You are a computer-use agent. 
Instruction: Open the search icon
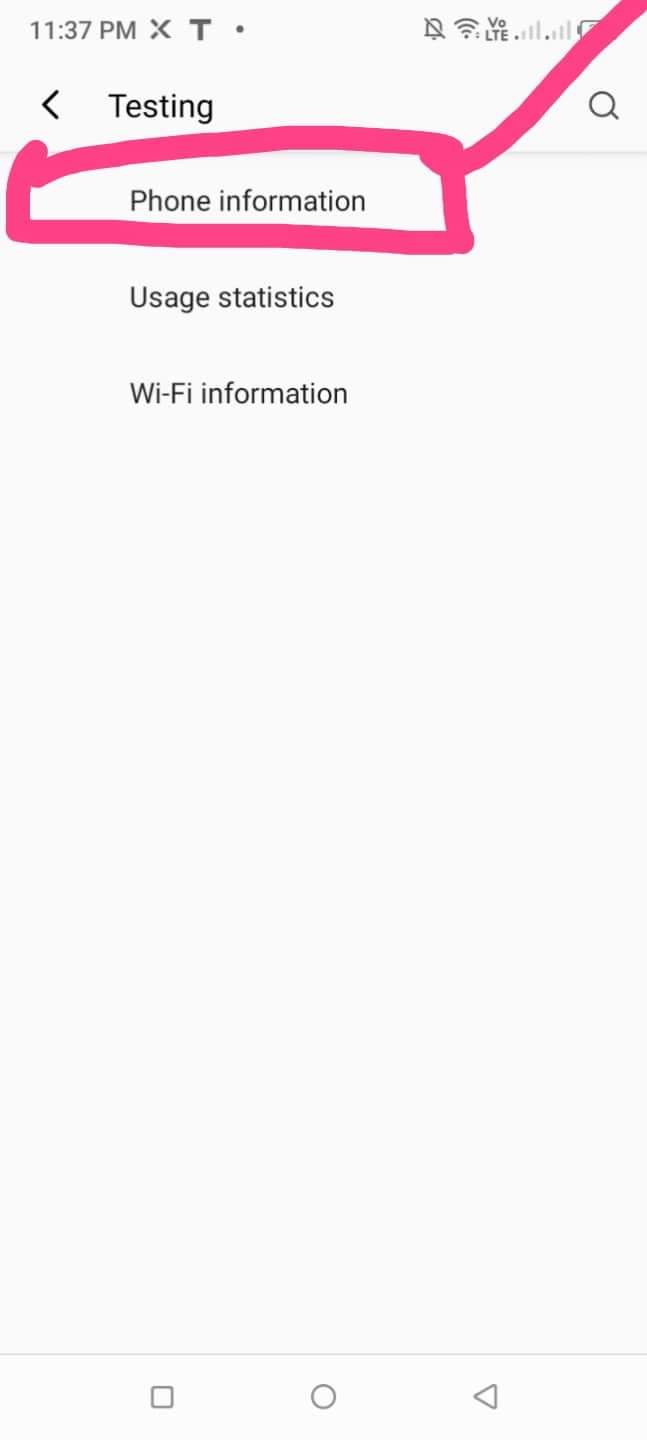coord(603,106)
